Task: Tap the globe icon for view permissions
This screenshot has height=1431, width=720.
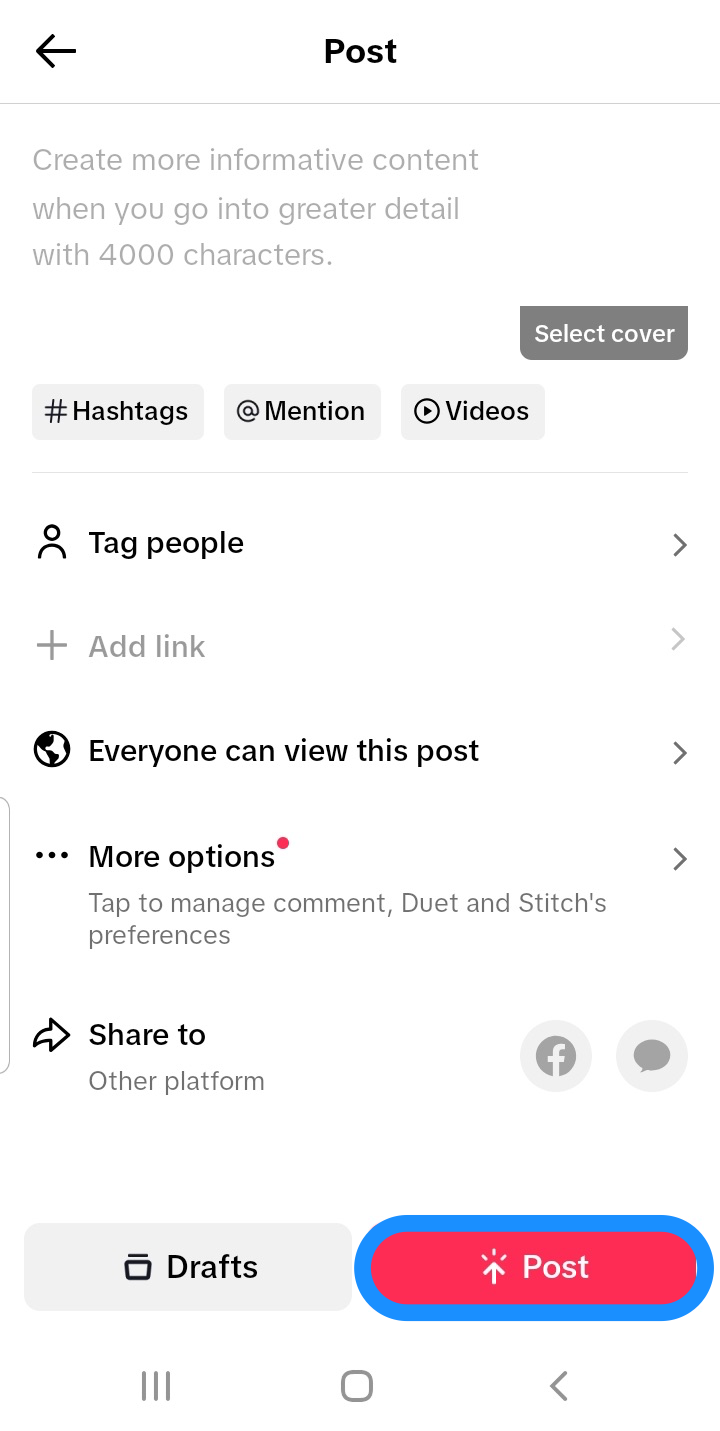Action: (x=51, y=749)
